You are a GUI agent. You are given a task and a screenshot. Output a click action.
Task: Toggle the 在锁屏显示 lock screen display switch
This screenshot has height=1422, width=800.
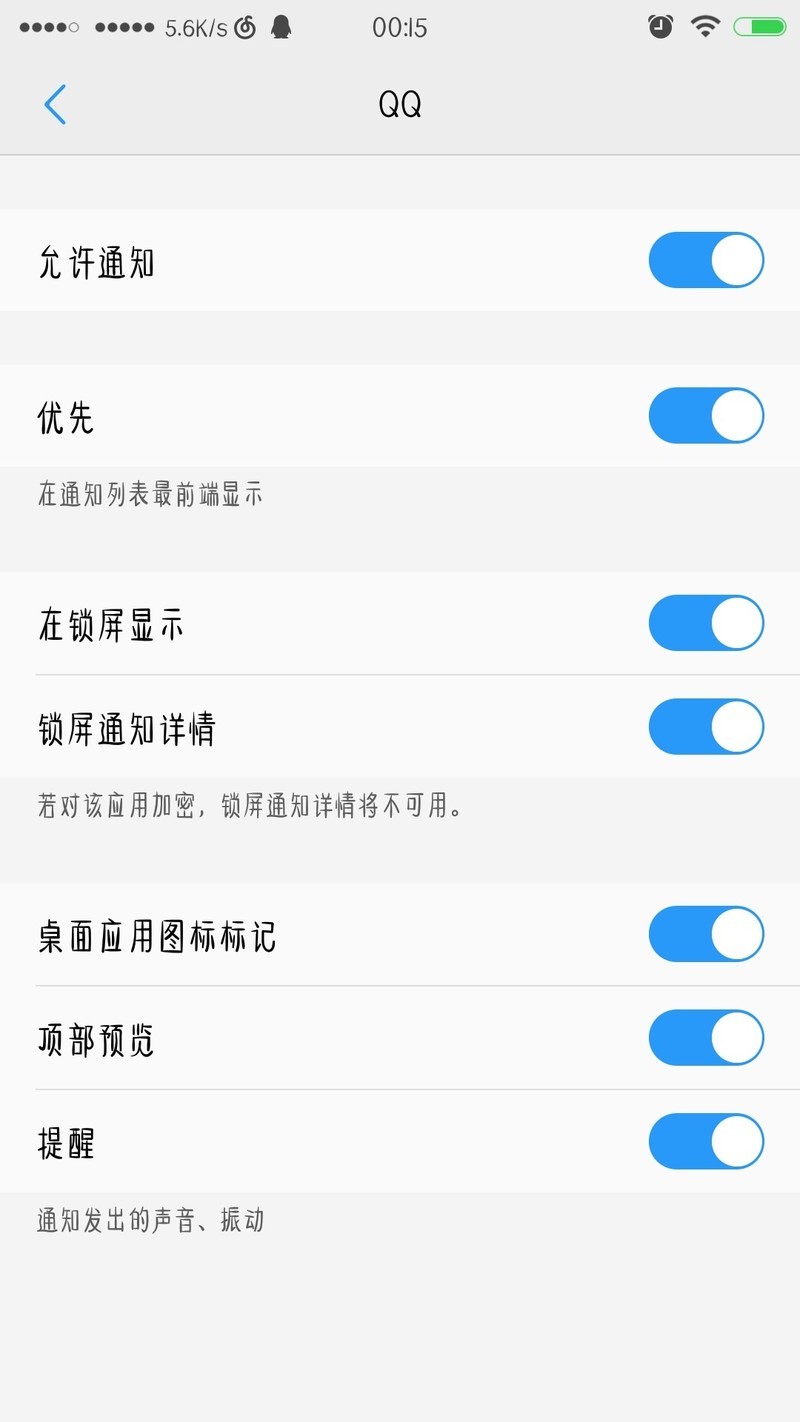706,622
